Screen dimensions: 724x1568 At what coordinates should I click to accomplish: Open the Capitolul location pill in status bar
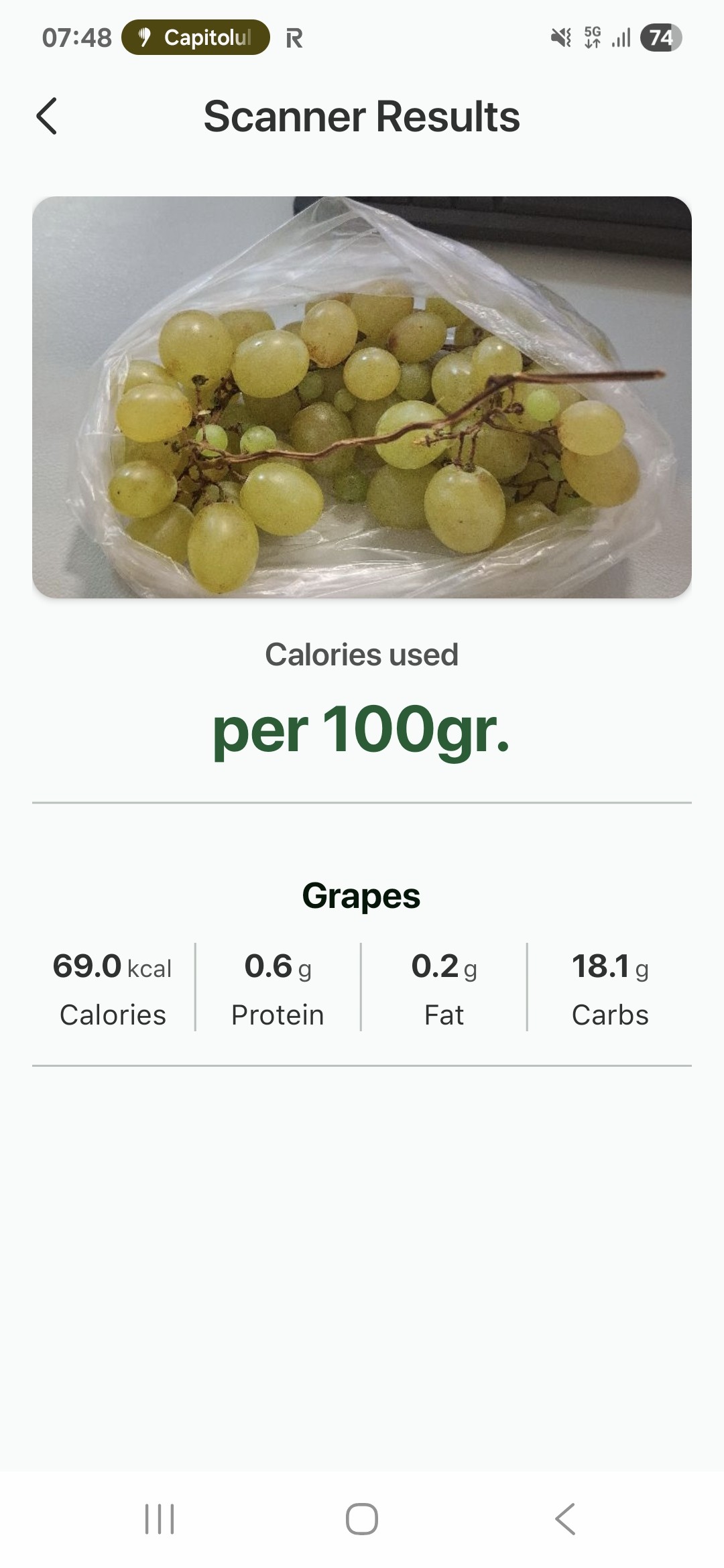(x=196, y=37)
